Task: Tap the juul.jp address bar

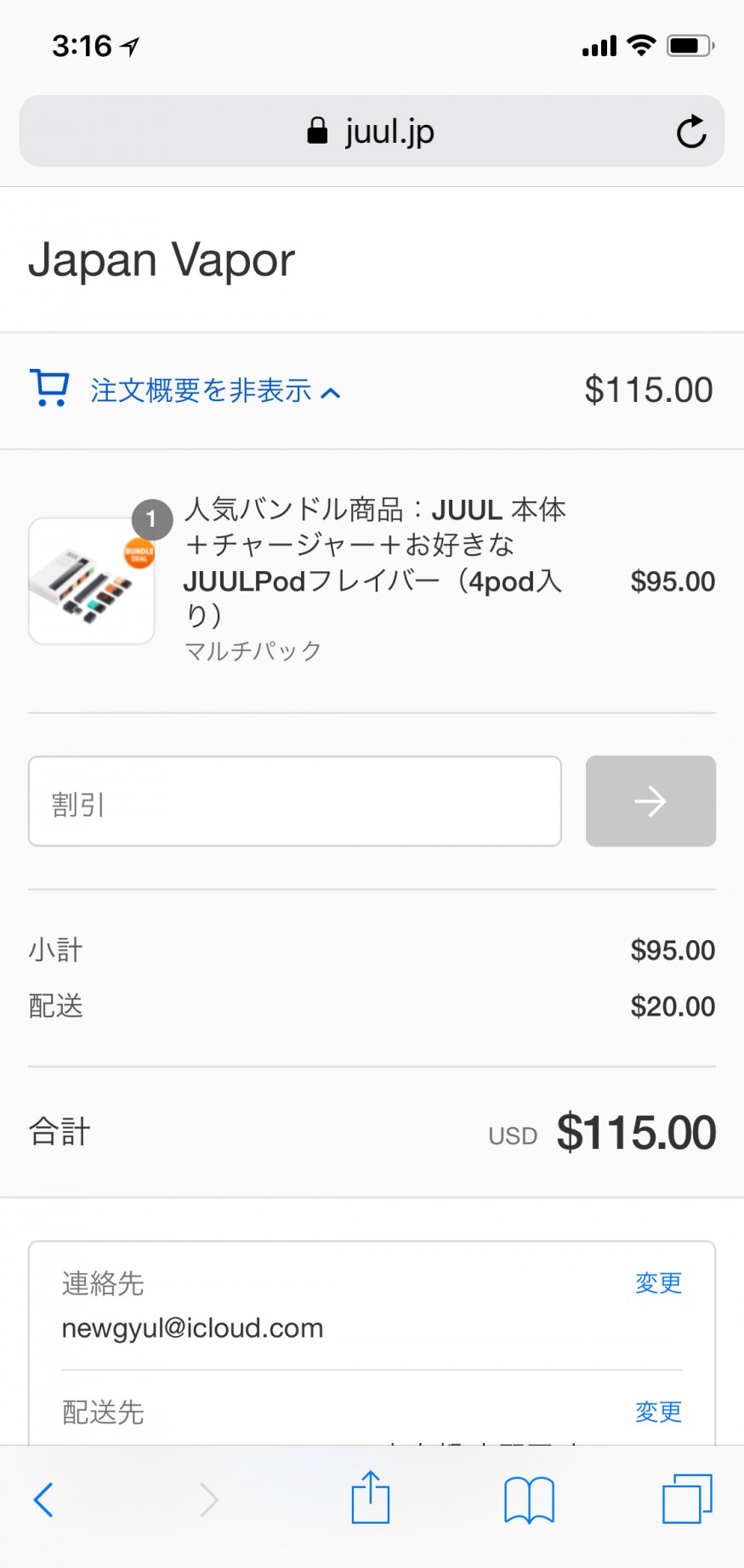Action: [x=371, y=132]
